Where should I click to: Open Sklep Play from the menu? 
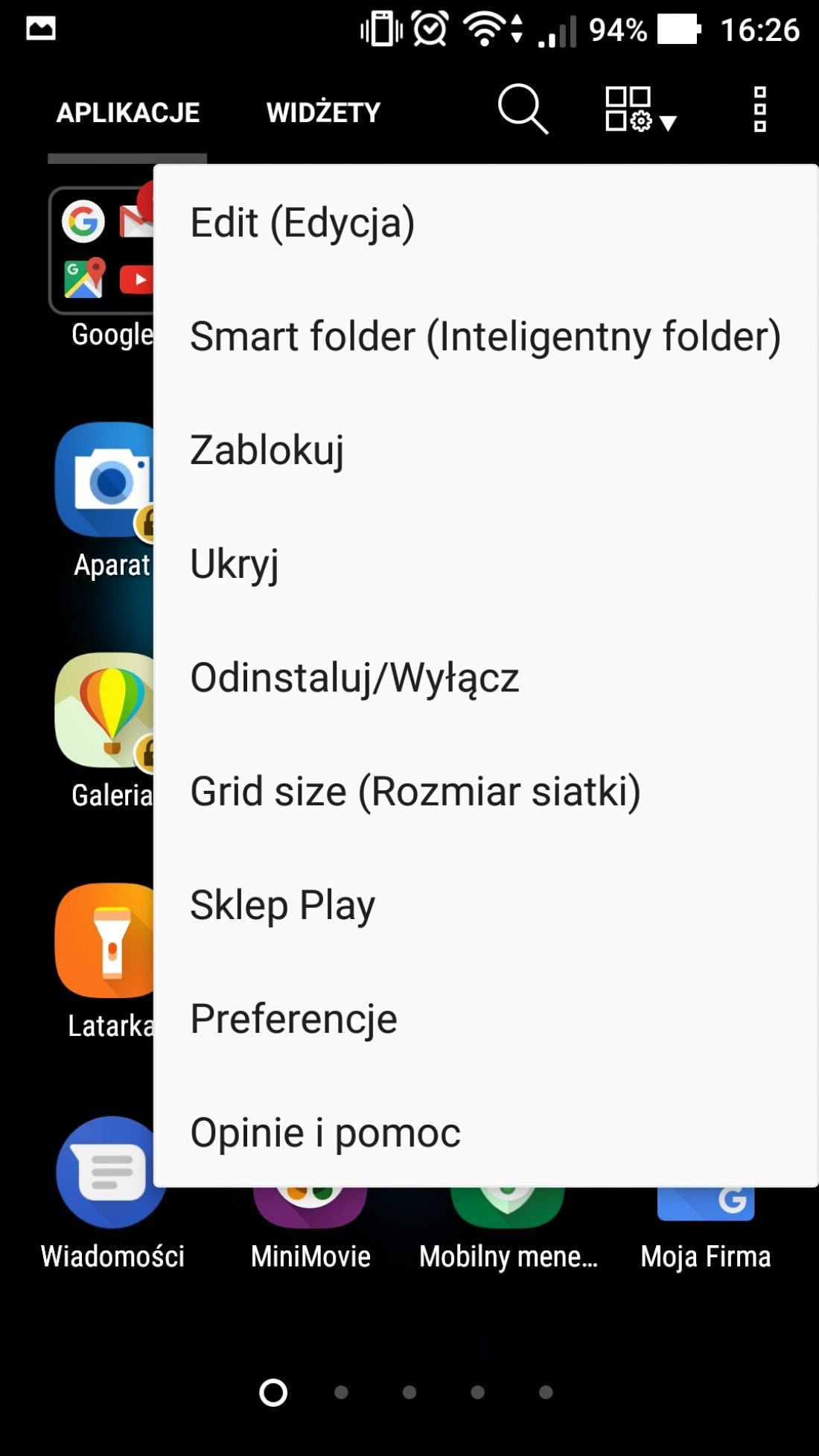pyautogui.click(x=485, y=905)
